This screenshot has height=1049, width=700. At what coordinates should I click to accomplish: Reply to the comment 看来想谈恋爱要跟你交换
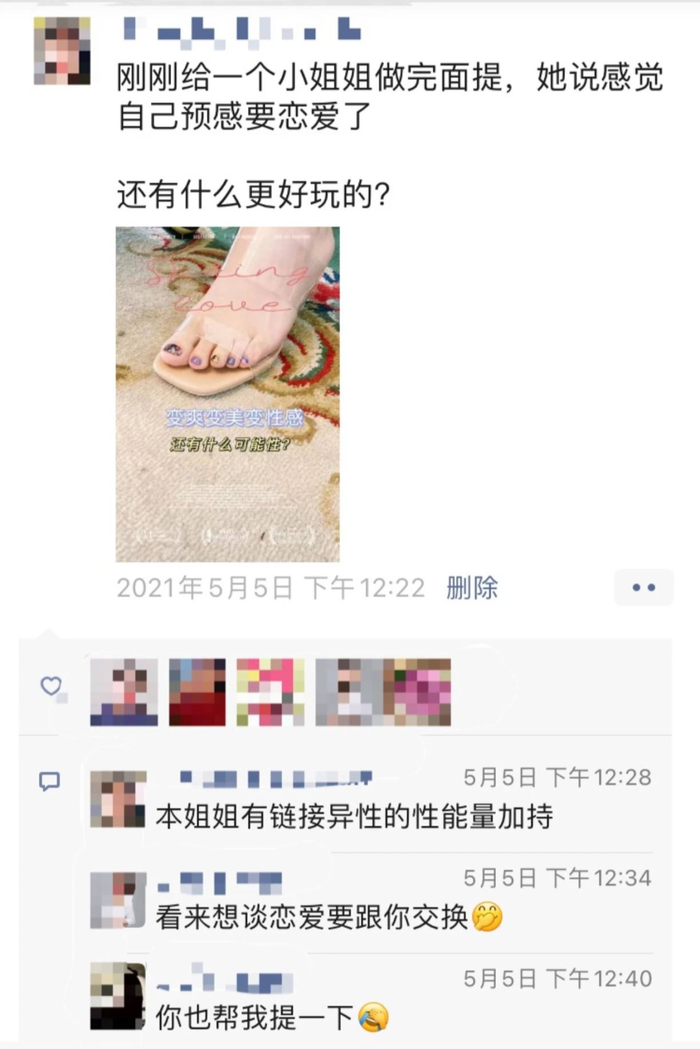pos(312,916)
